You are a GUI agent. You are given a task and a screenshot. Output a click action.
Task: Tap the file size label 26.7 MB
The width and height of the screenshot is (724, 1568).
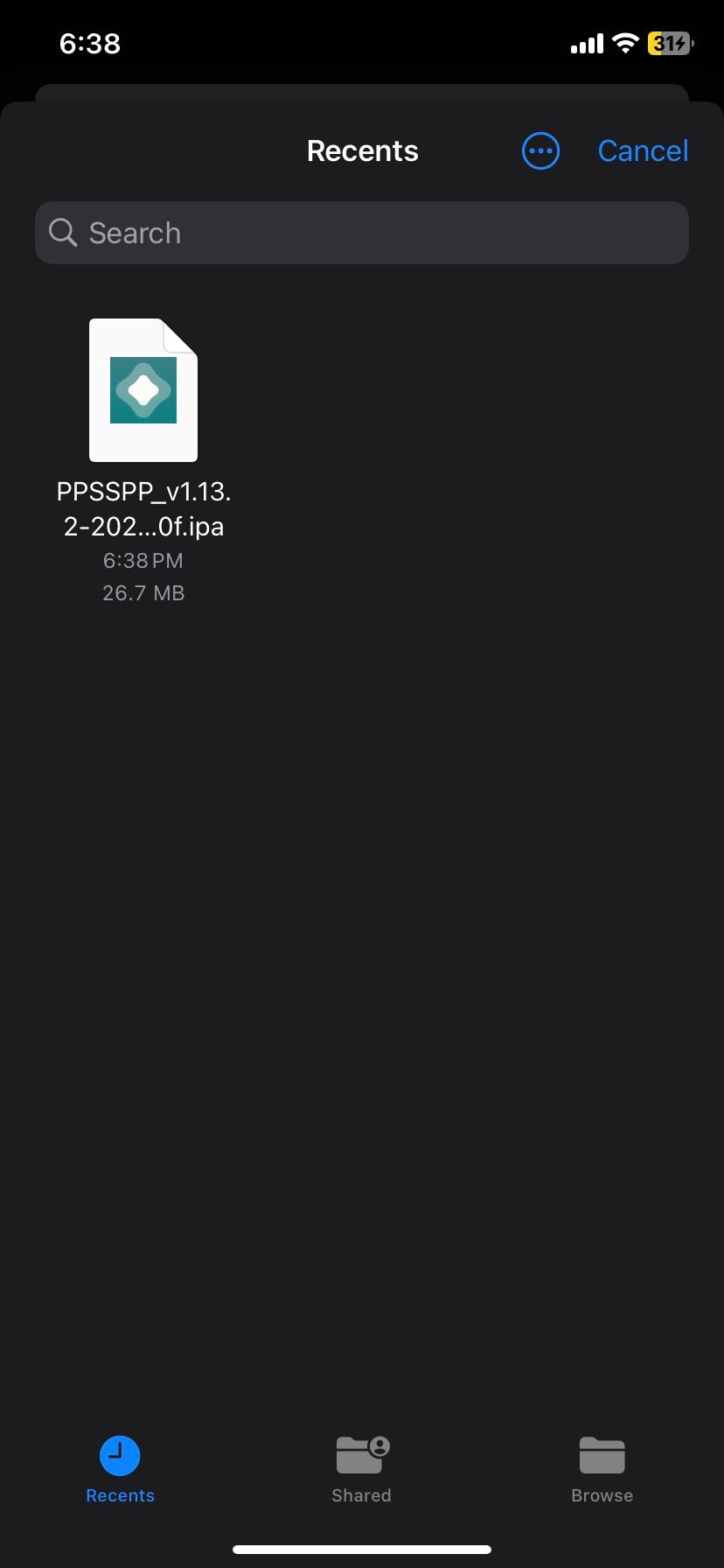143,592
